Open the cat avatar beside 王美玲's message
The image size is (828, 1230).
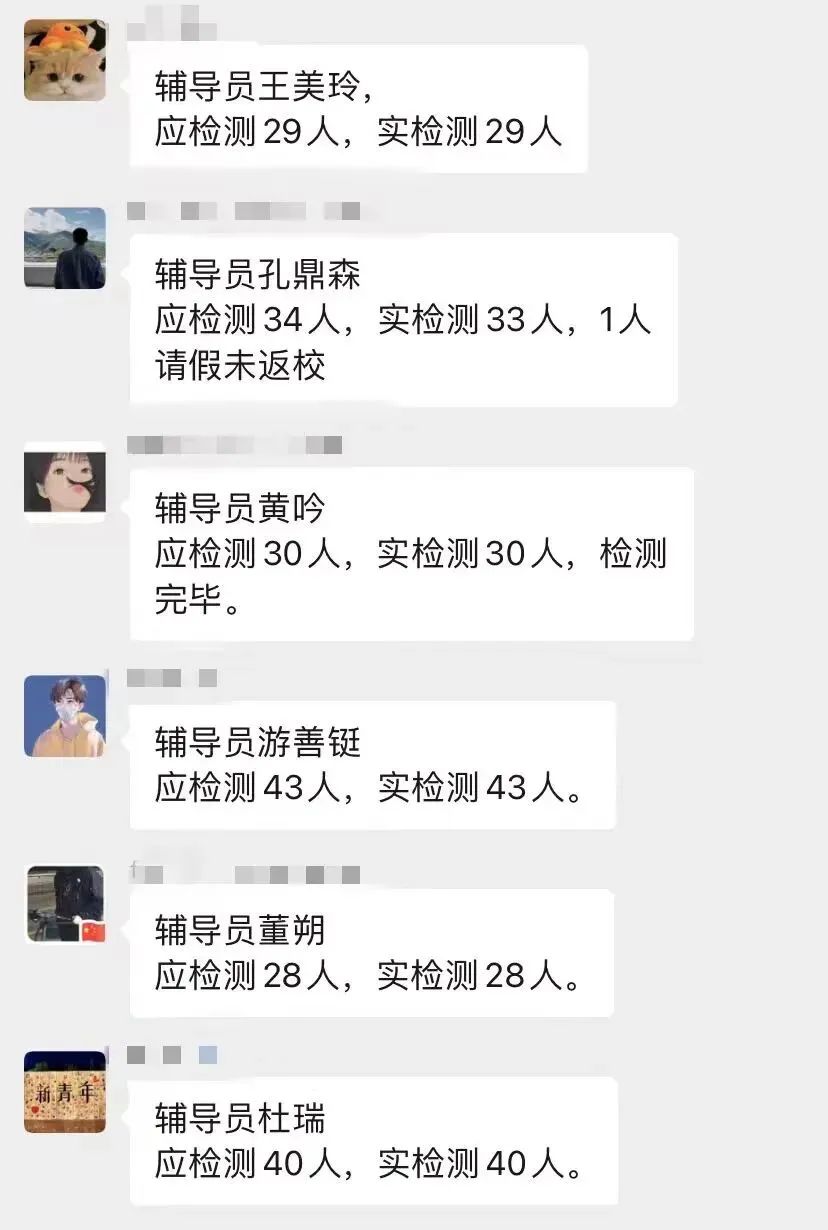[x=65, y=60]
